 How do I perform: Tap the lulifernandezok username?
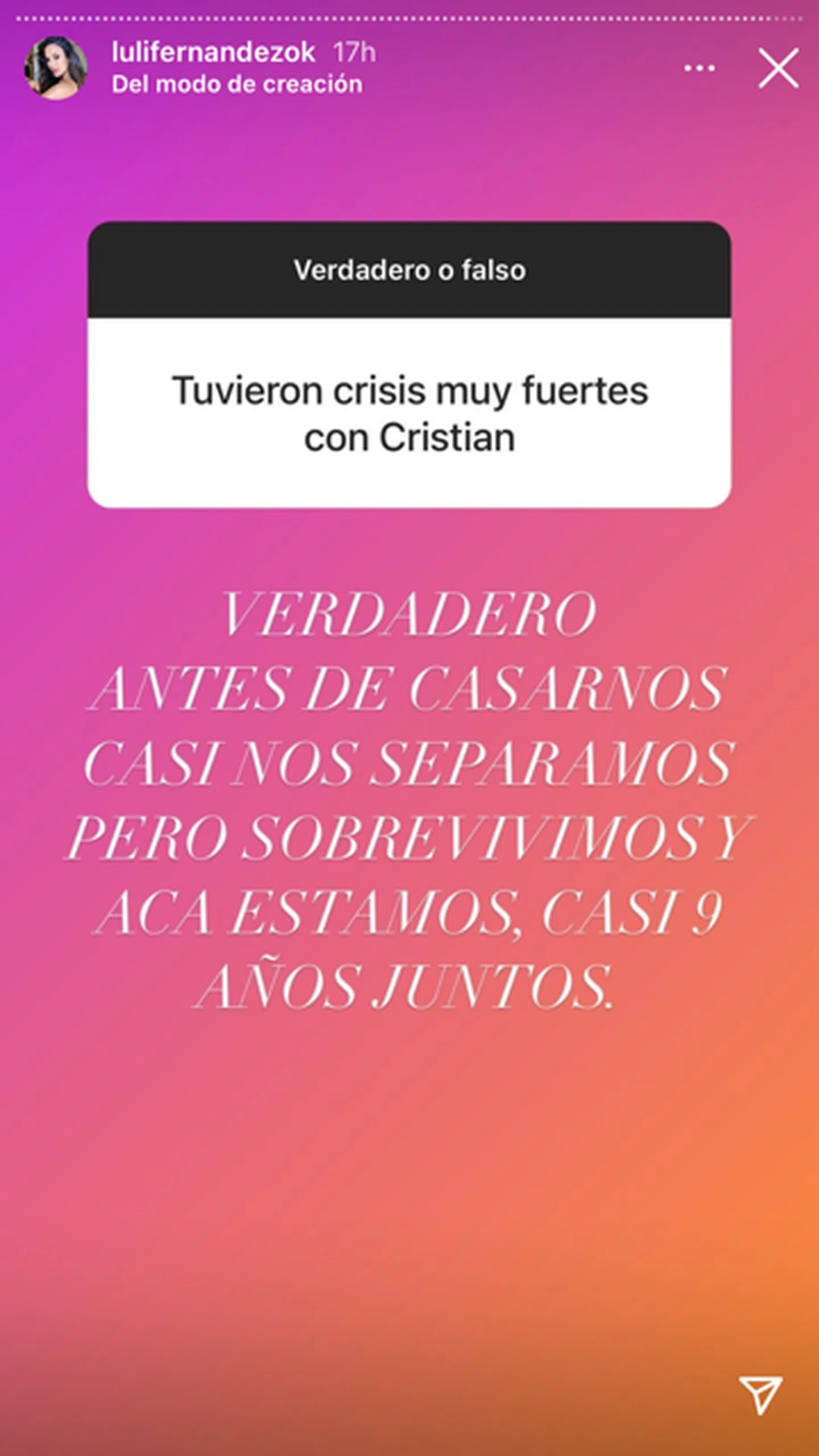pos(213,52)
